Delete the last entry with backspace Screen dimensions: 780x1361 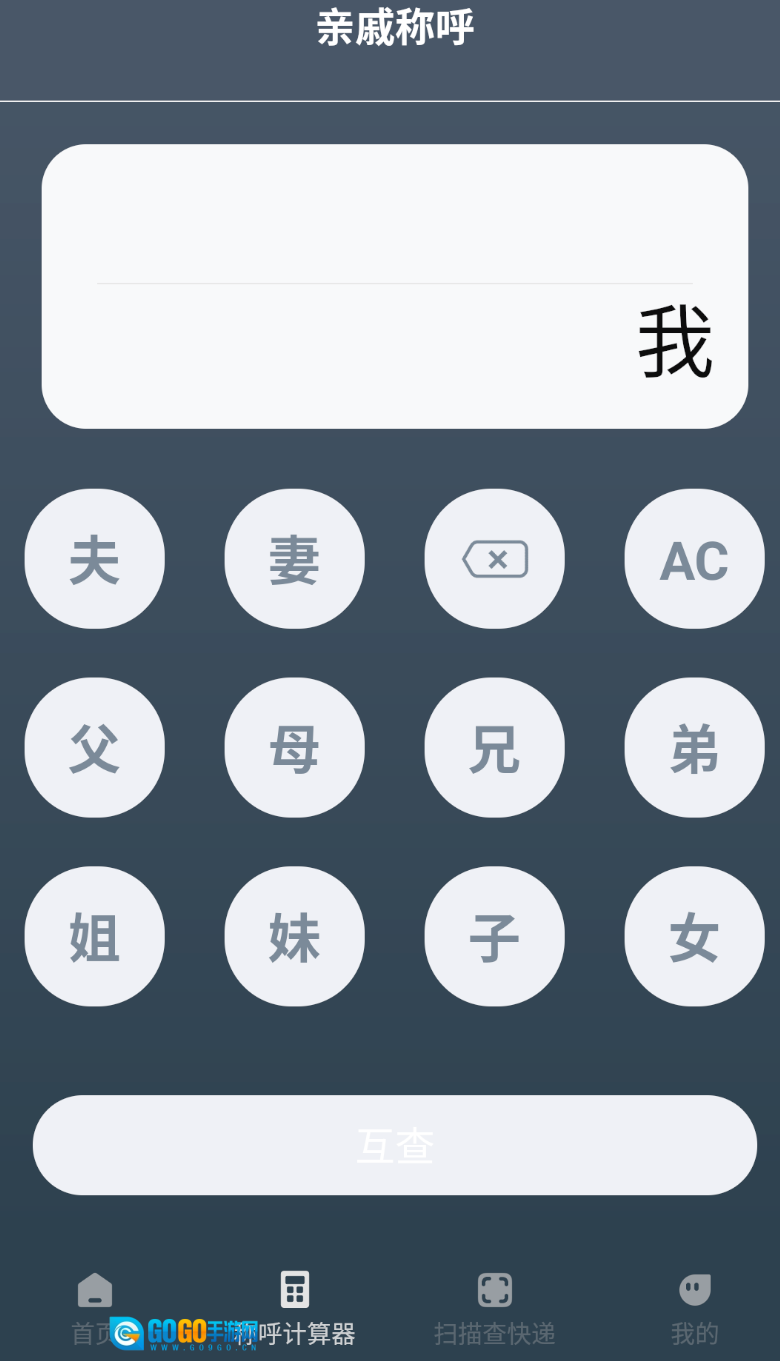pos(495,559)
